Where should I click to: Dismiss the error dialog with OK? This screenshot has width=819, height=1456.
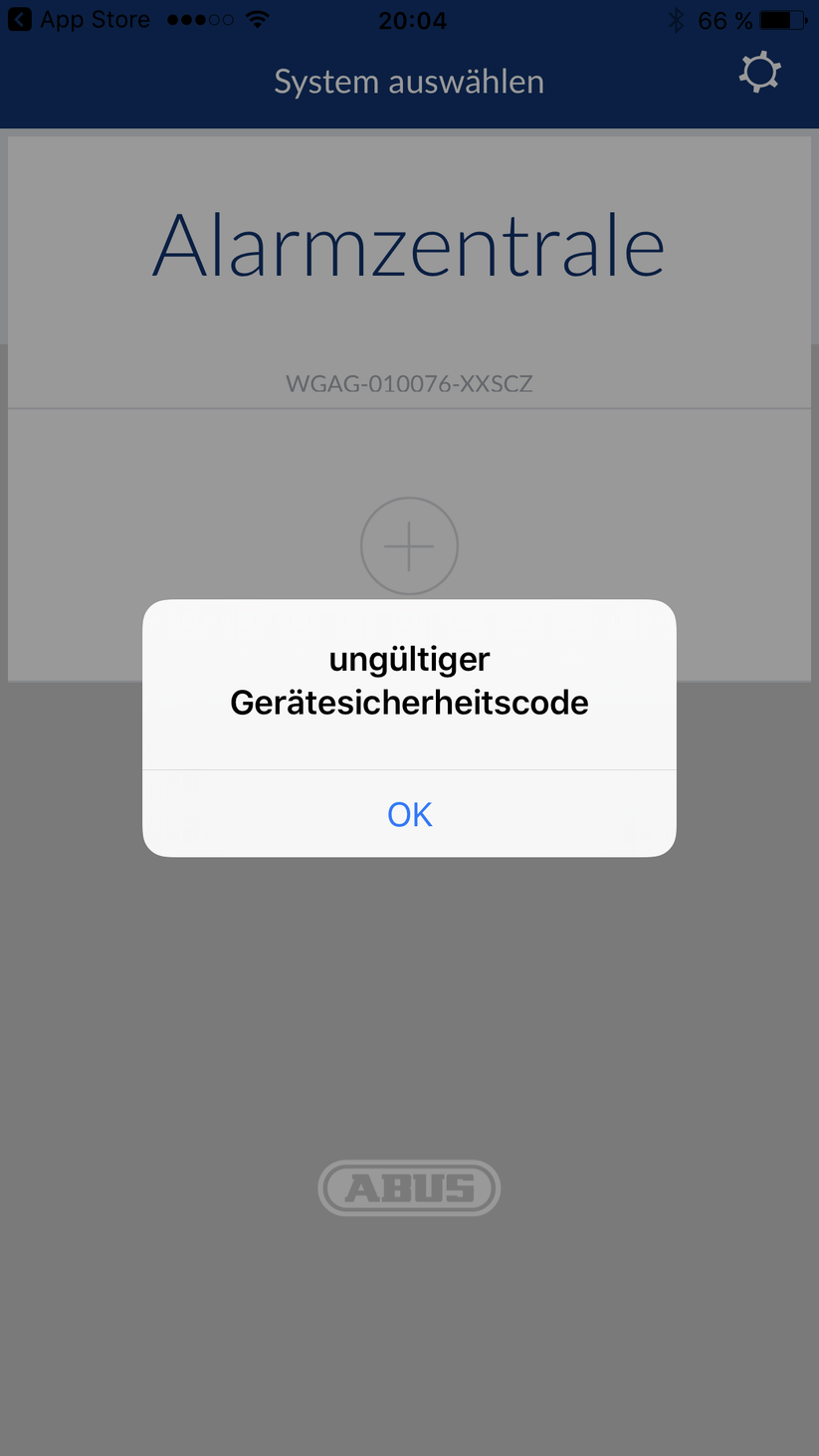pos(409,814)
